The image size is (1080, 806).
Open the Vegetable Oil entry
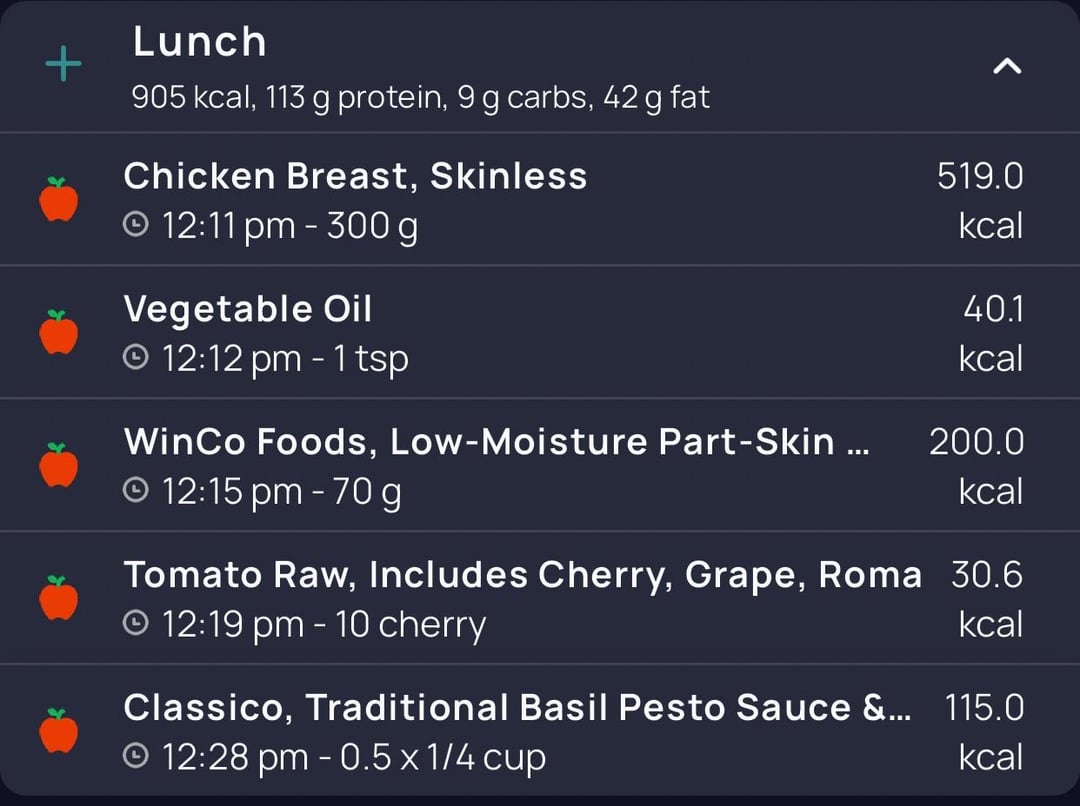tap(540, 333)
